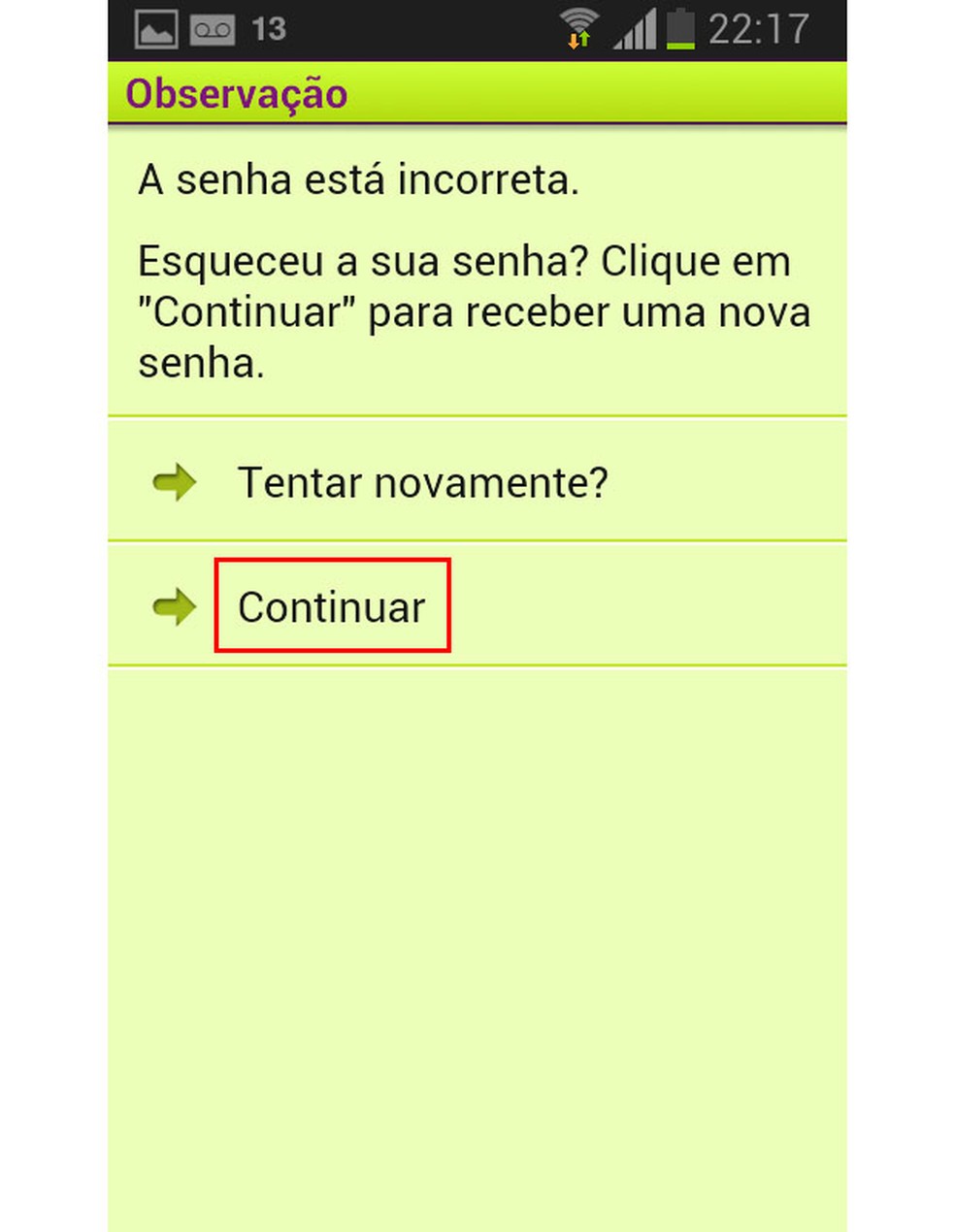955x1232 pixels.
Task: Choose Tentar novamente to retry the password
Action: click(x=424, y=482)
